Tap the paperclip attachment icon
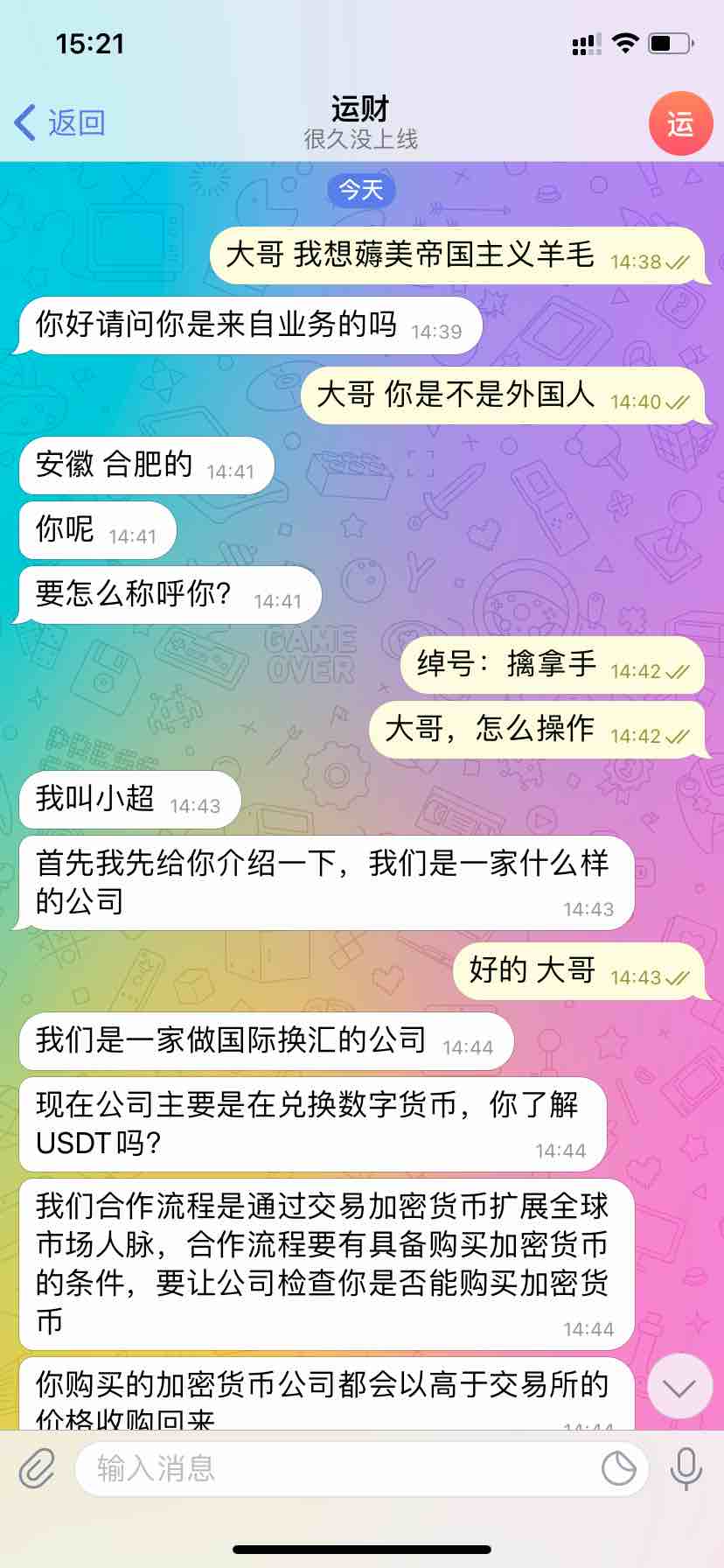This screenshot has height=1568, width=724. 35,1468
